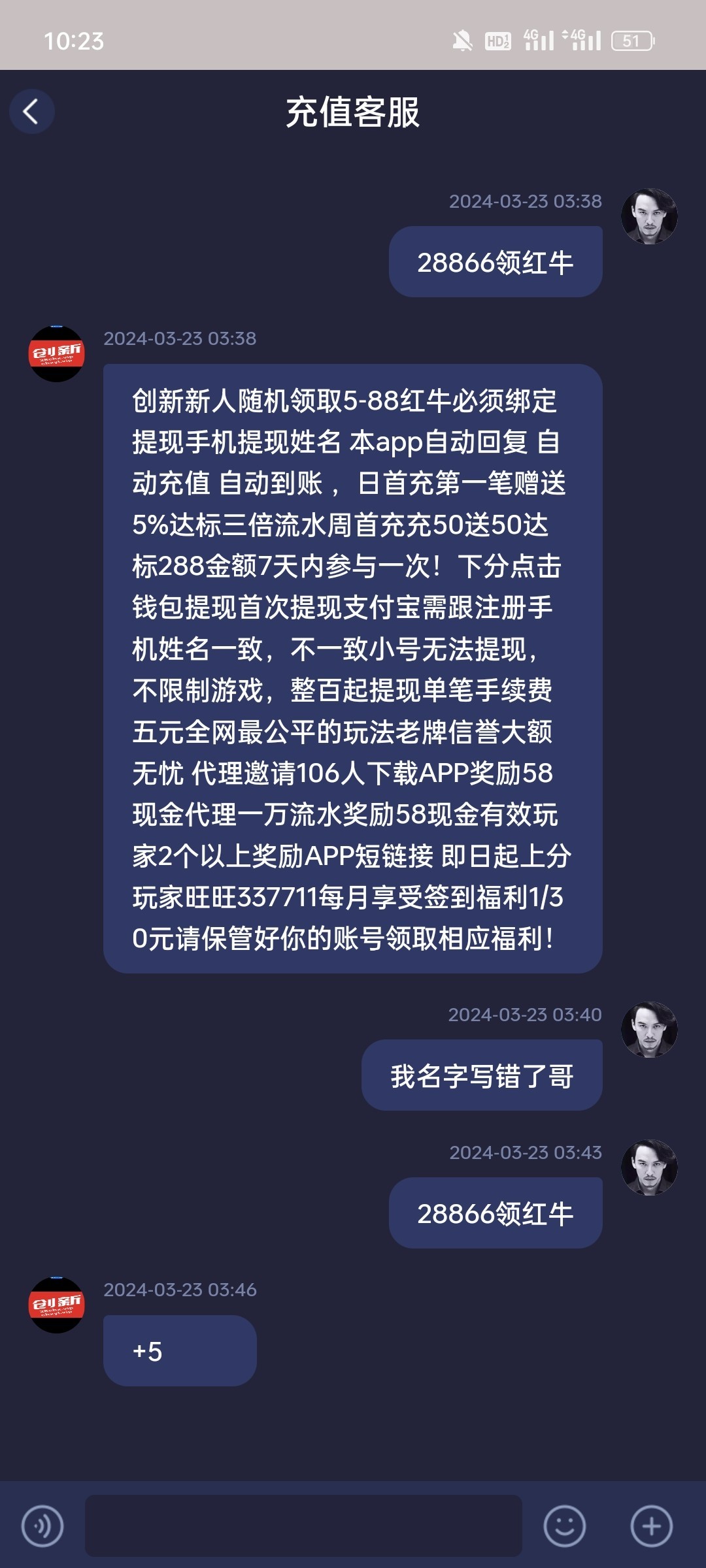Screen dimensions: 706x1568
Task: Open the plus attachment menu
Action: 651,1526
